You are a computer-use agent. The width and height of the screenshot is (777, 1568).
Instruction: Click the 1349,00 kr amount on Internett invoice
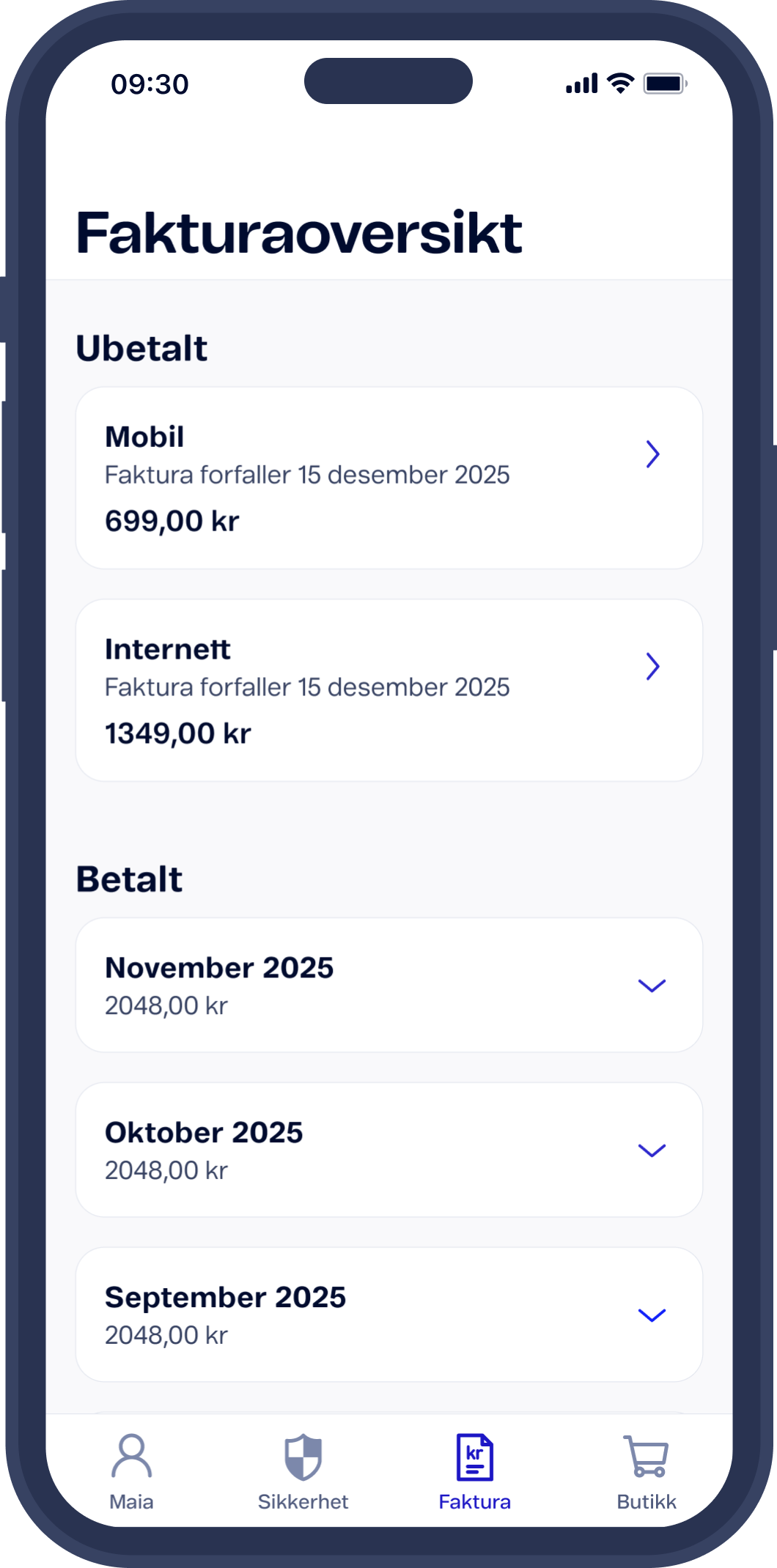(x=178, y=733)
